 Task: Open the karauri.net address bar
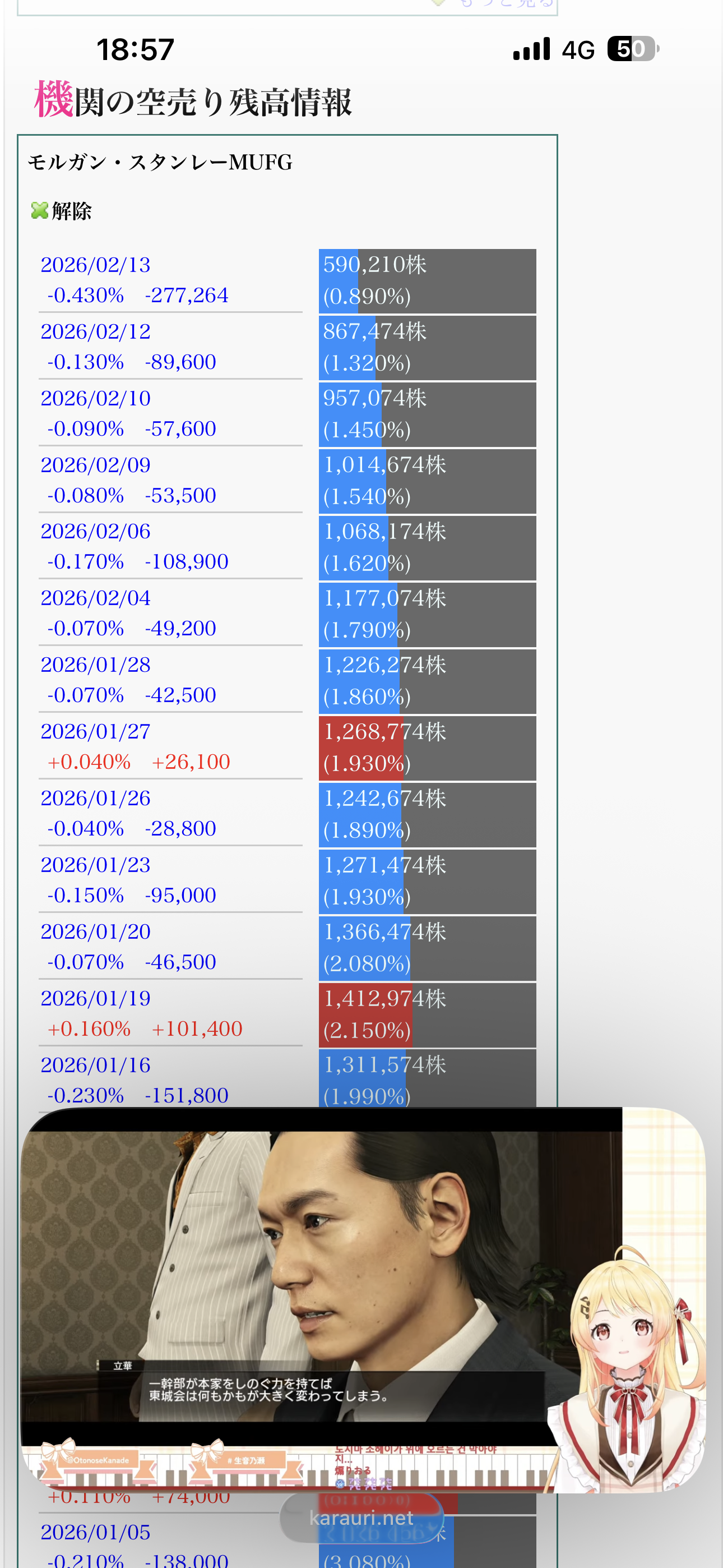point(361,1518)
